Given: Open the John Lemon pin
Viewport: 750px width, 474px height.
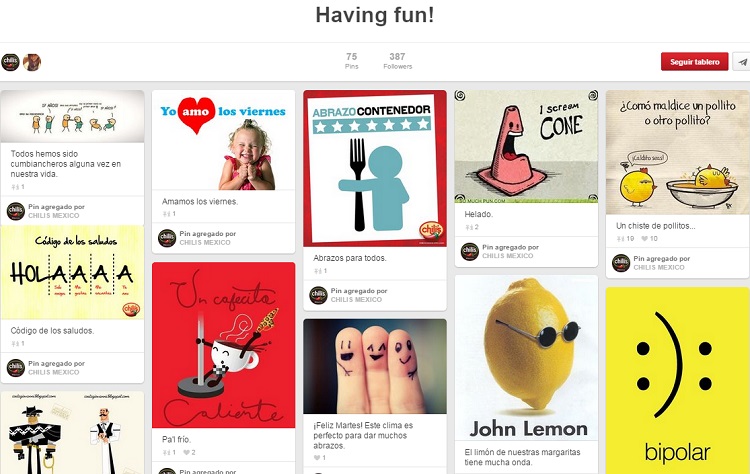Looking at the screenshot, I should 526,358.
